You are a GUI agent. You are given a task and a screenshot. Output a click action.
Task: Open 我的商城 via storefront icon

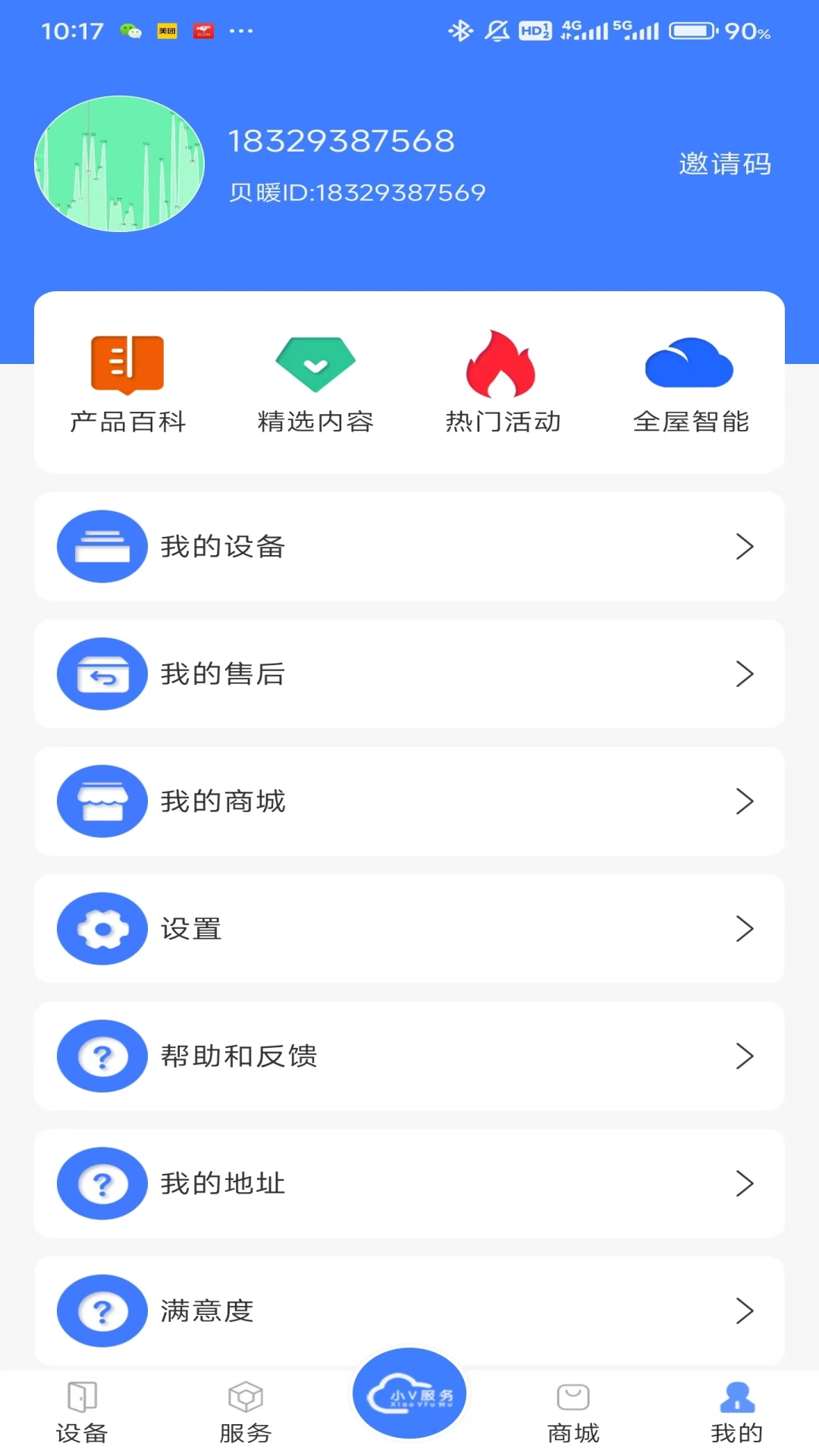click(102, 801)
